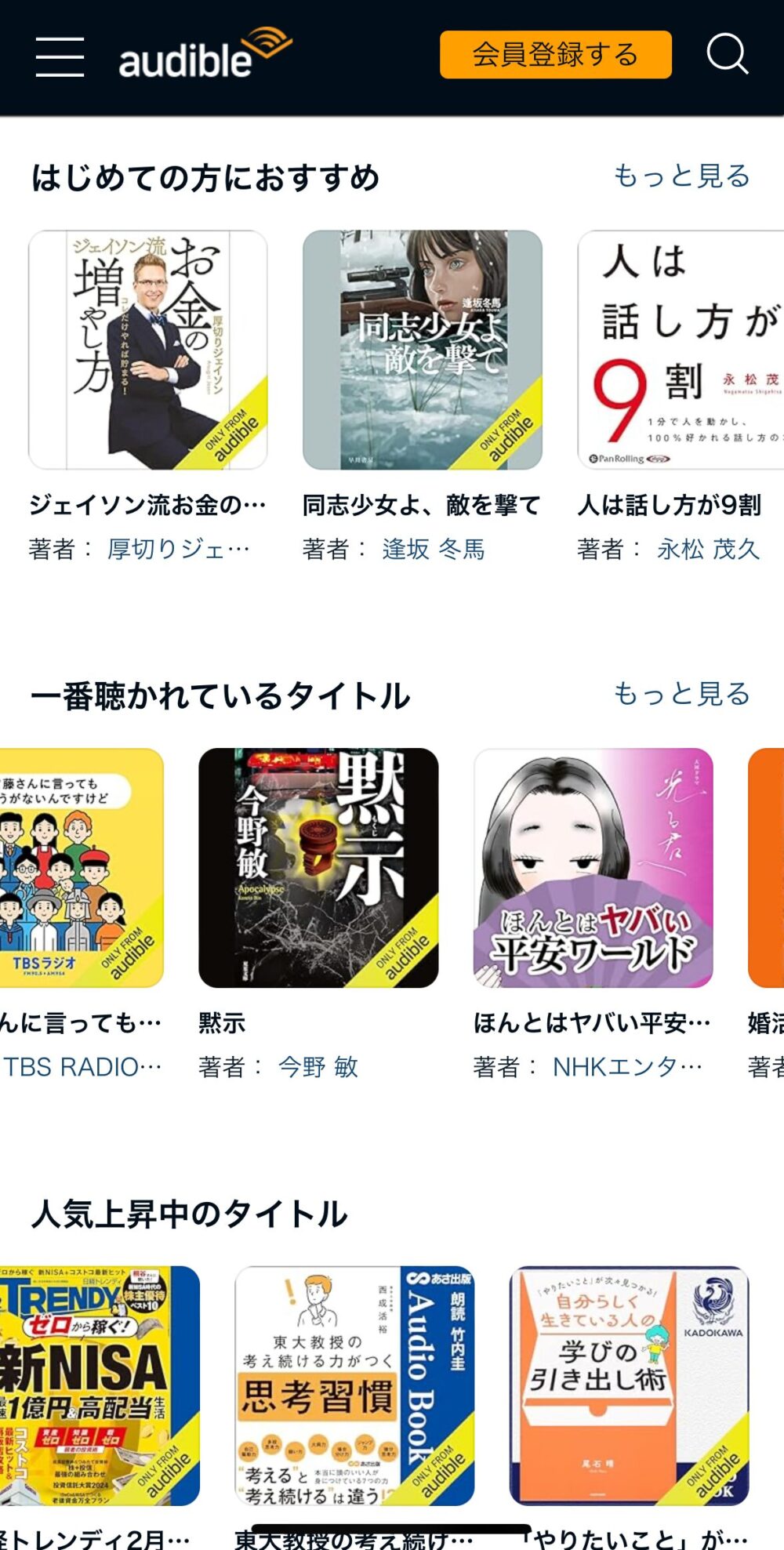The image size is (784, 1550).
Task: Open the 新NISA Trendy magazine cover
Action: (100, 1385)
